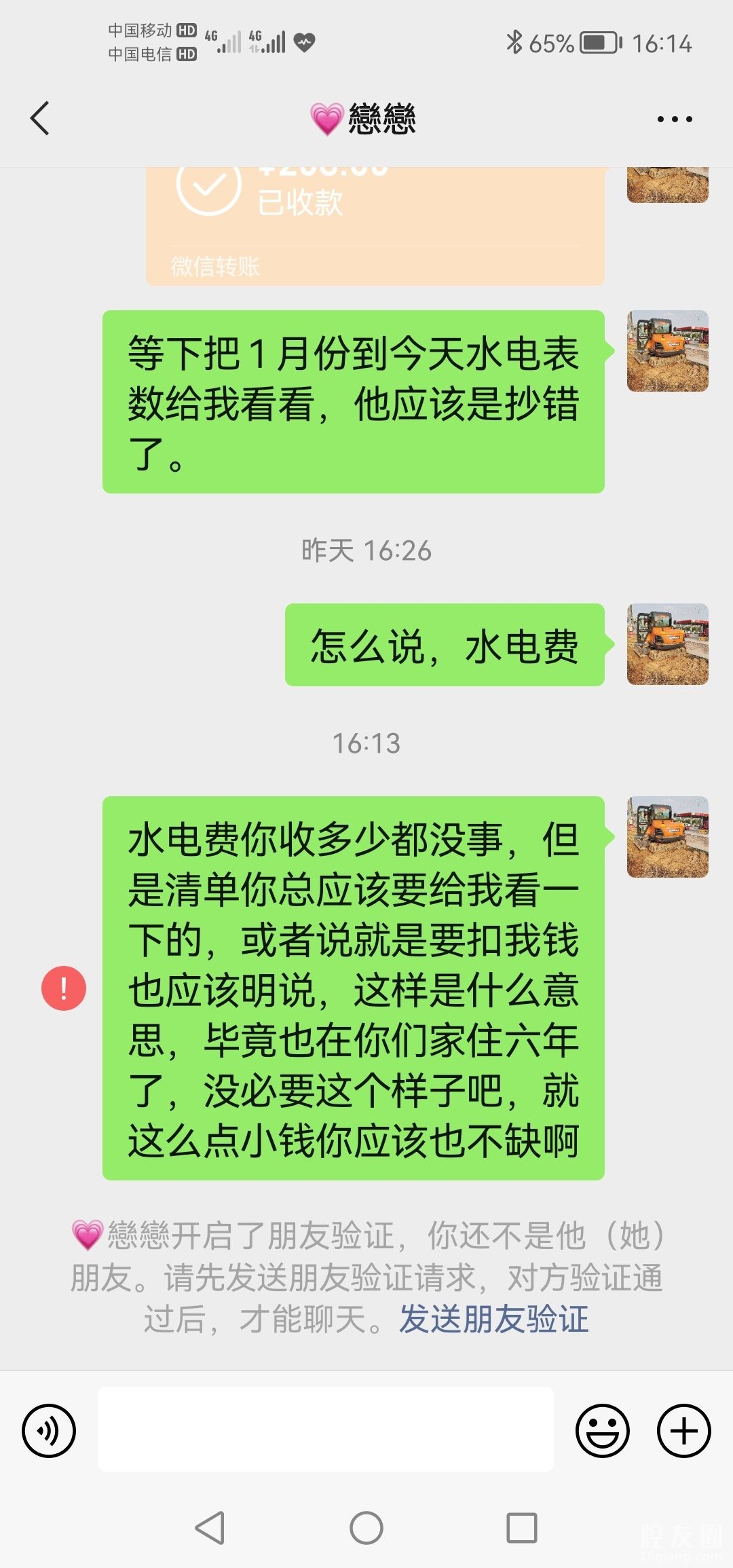
Task: Tap the system home button
Action: point(366,1528)
